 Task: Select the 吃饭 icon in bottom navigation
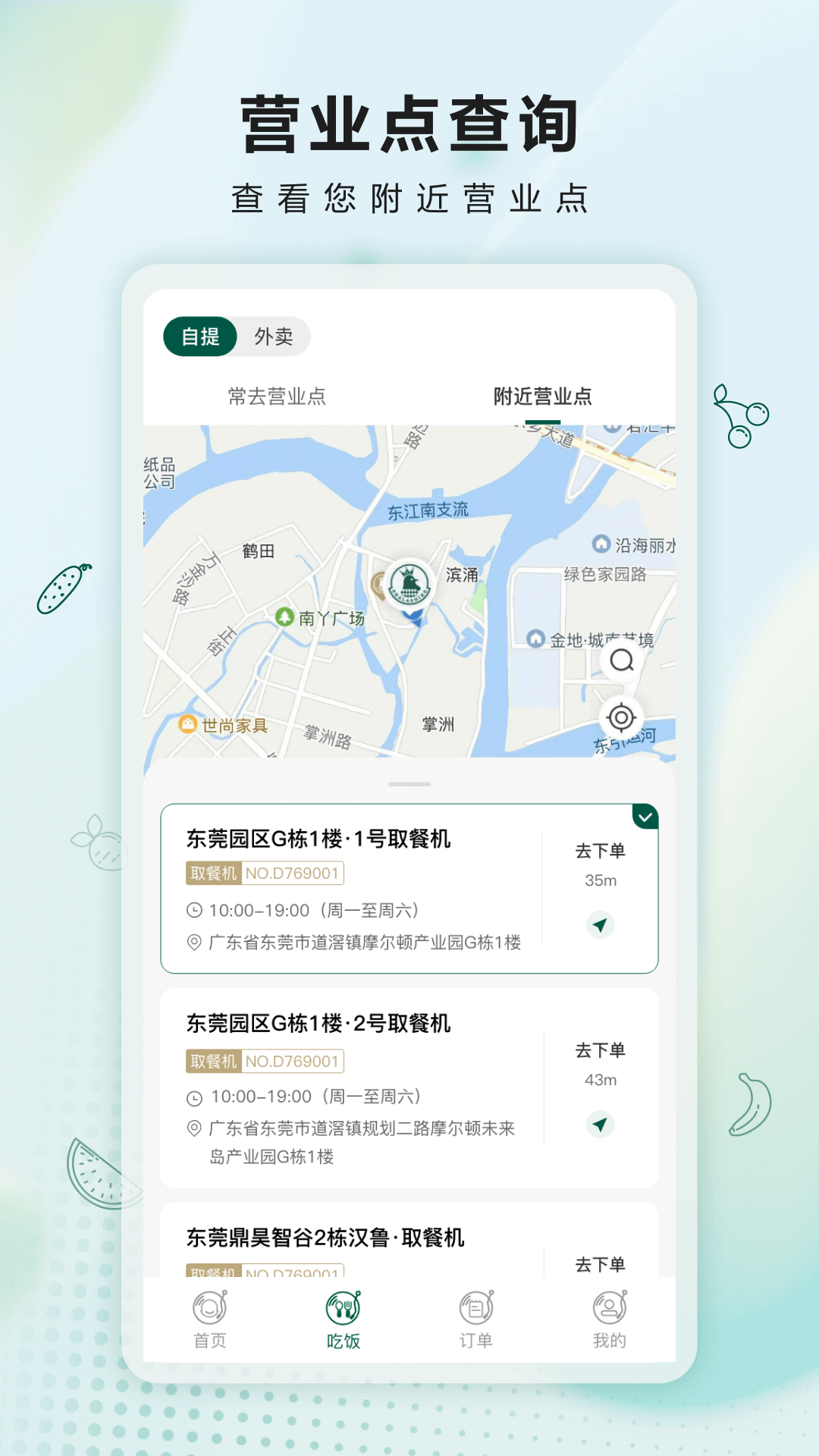343,1308
